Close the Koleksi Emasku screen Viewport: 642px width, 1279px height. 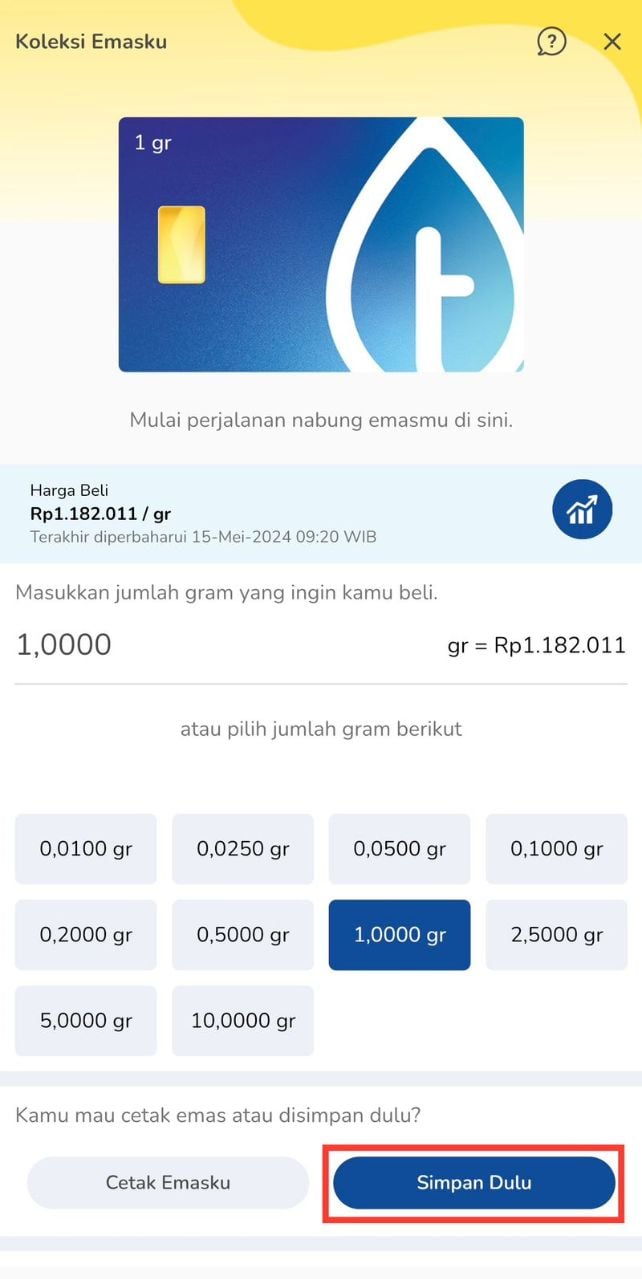[x=612, y=42]
